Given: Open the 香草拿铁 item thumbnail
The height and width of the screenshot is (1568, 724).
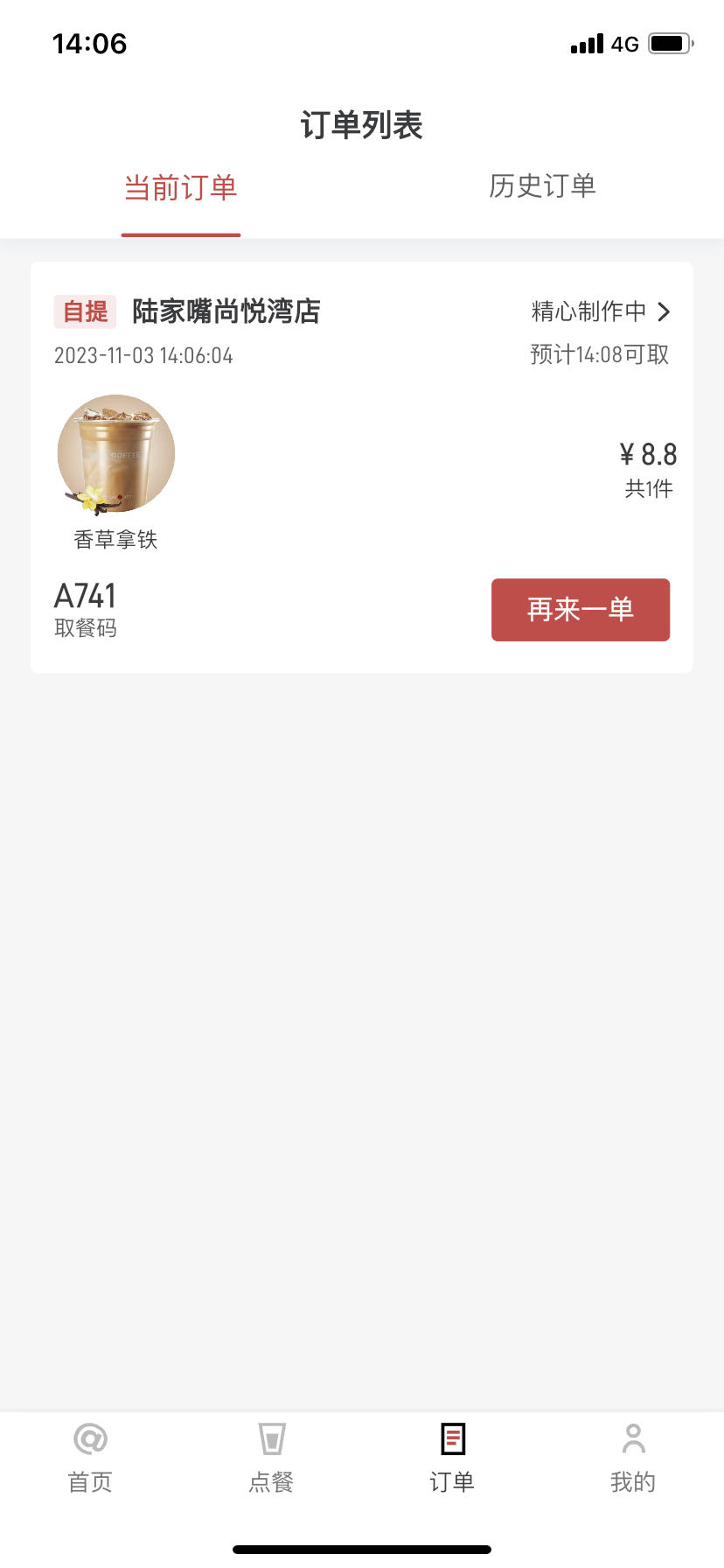Looking at the screenshot, I should point(116,454).
